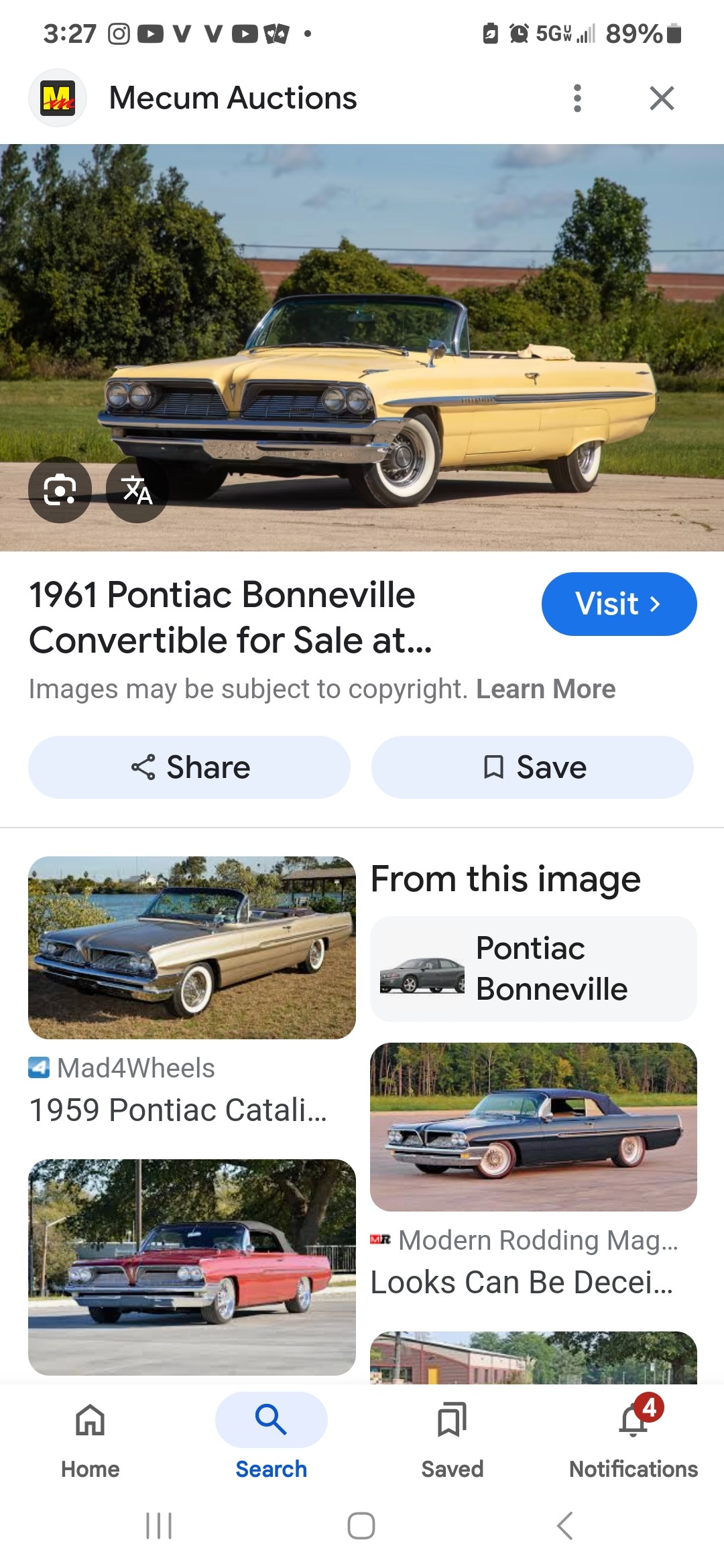Share this Pontiac Bonneville image
The height and width of the screenshot is (1568, 724).
pos(189,767)
